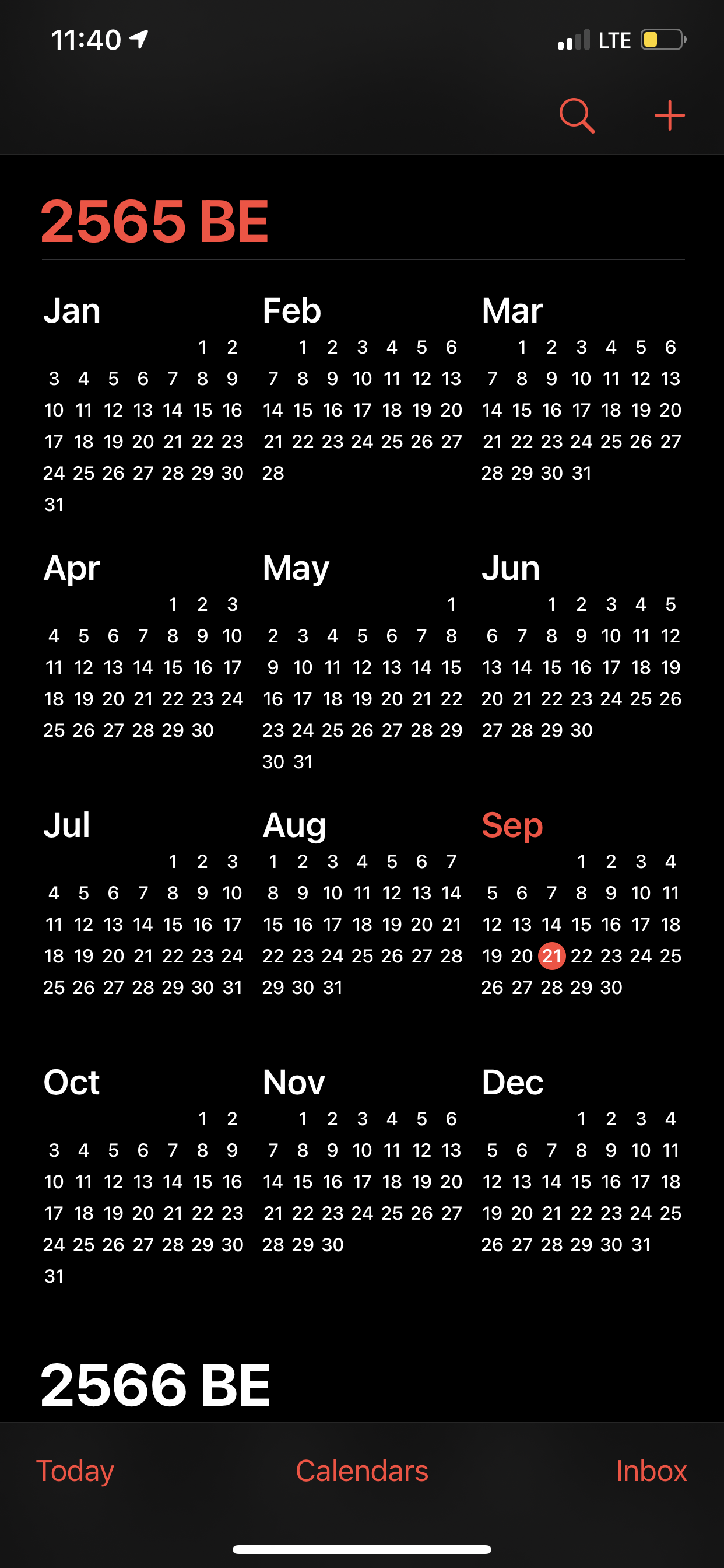
Task: Open the calendar search
Action: click(576, 115)
